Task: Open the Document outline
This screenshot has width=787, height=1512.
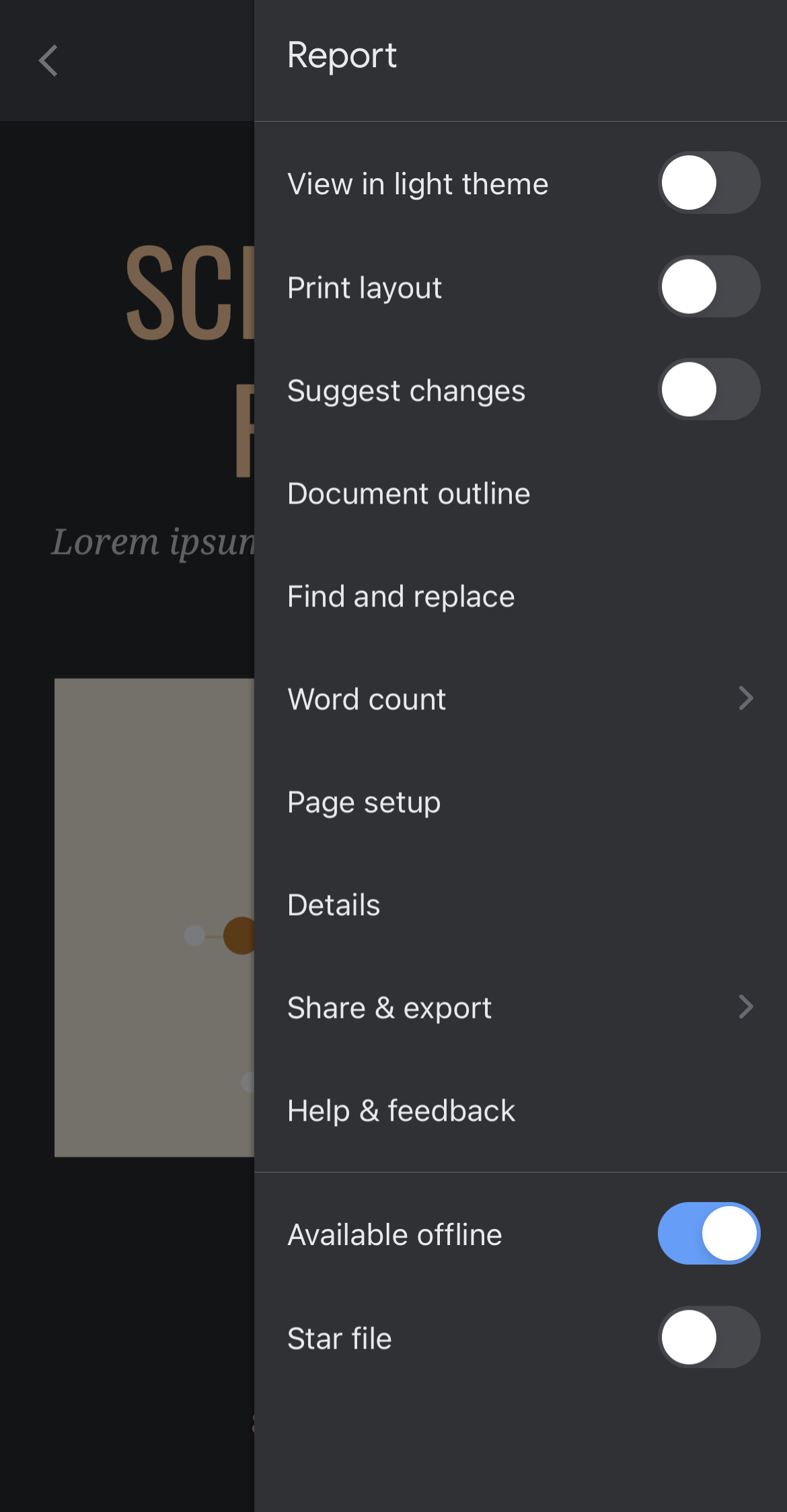Action: click(408, 493)
